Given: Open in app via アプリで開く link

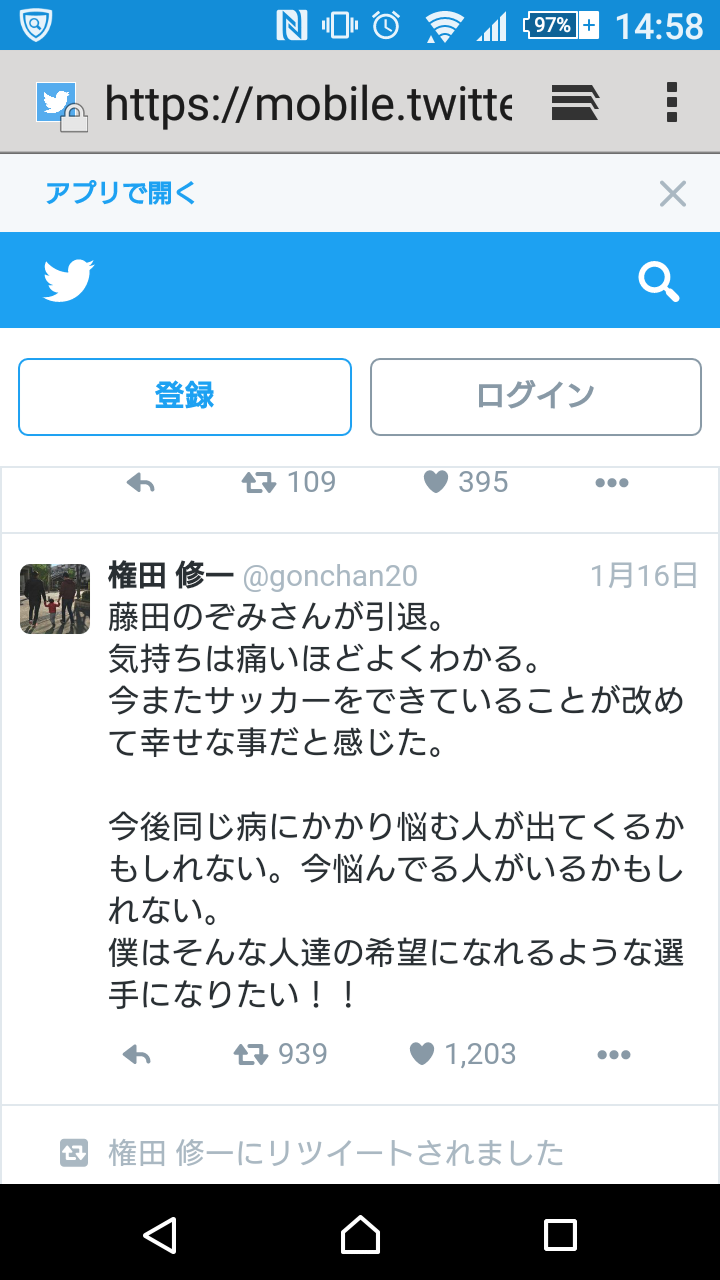Looking at the screenshot, I should [121, 192].
